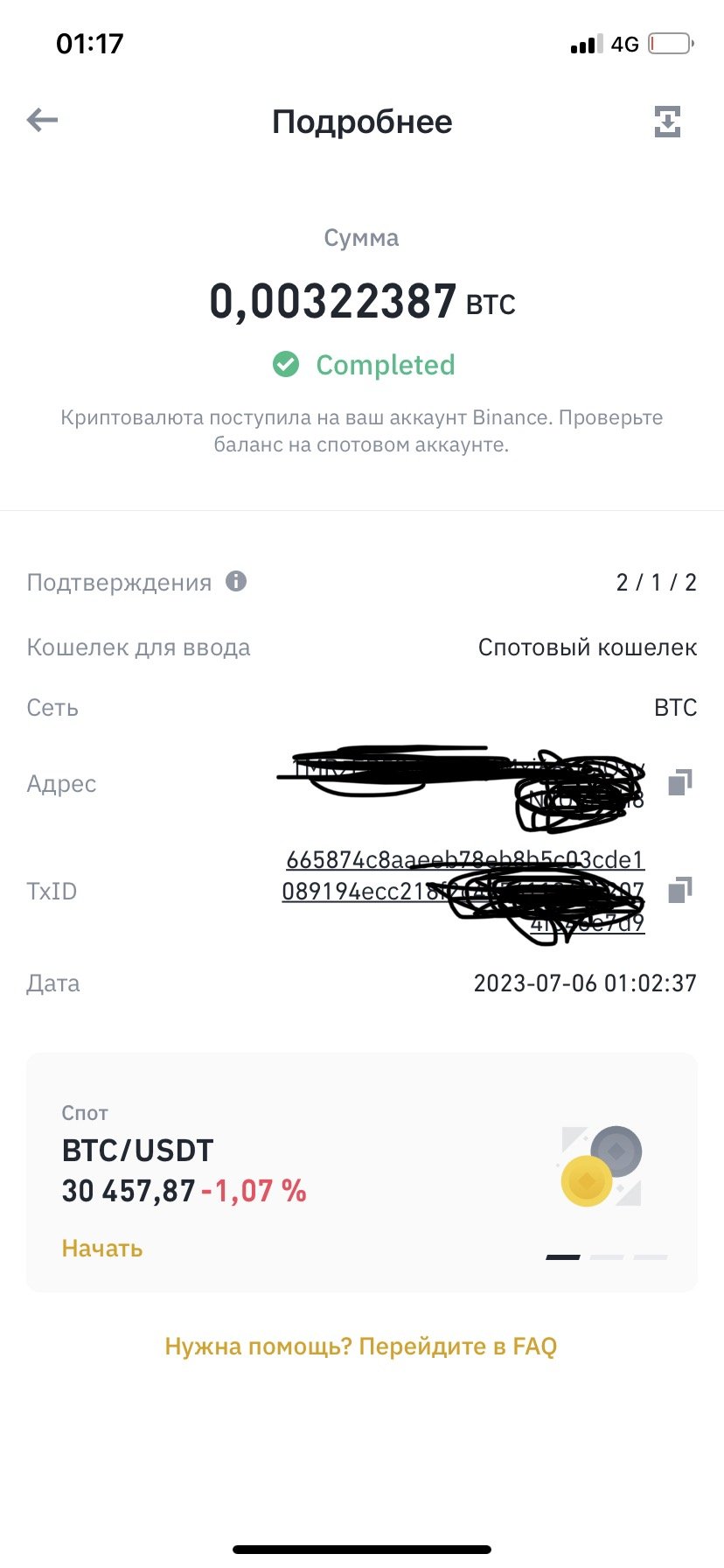Viewport: 724px width, 1568px height.
Task: Tap Начать in the BTC/USDT spot card
Action: tap(102, 1248)
